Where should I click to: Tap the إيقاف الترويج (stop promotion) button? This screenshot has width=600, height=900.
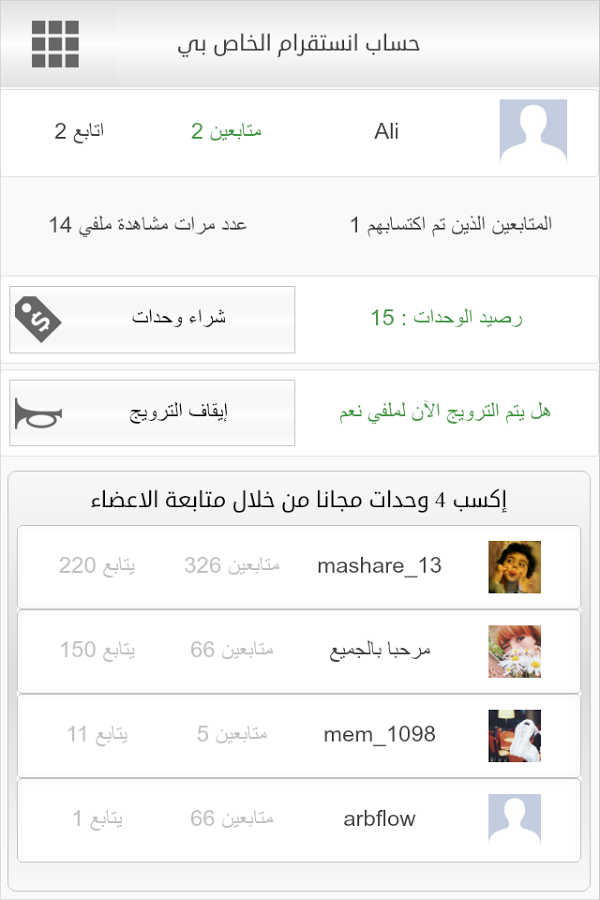click(x=152, y=413)
